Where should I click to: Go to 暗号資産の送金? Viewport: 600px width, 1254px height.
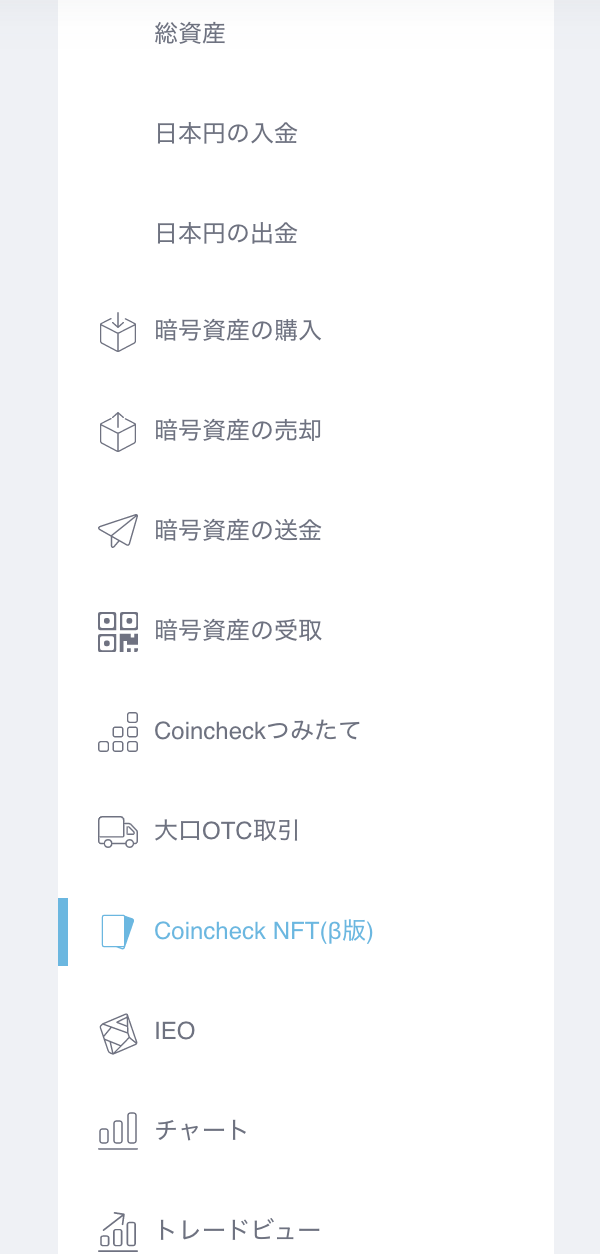pos(306,531)
